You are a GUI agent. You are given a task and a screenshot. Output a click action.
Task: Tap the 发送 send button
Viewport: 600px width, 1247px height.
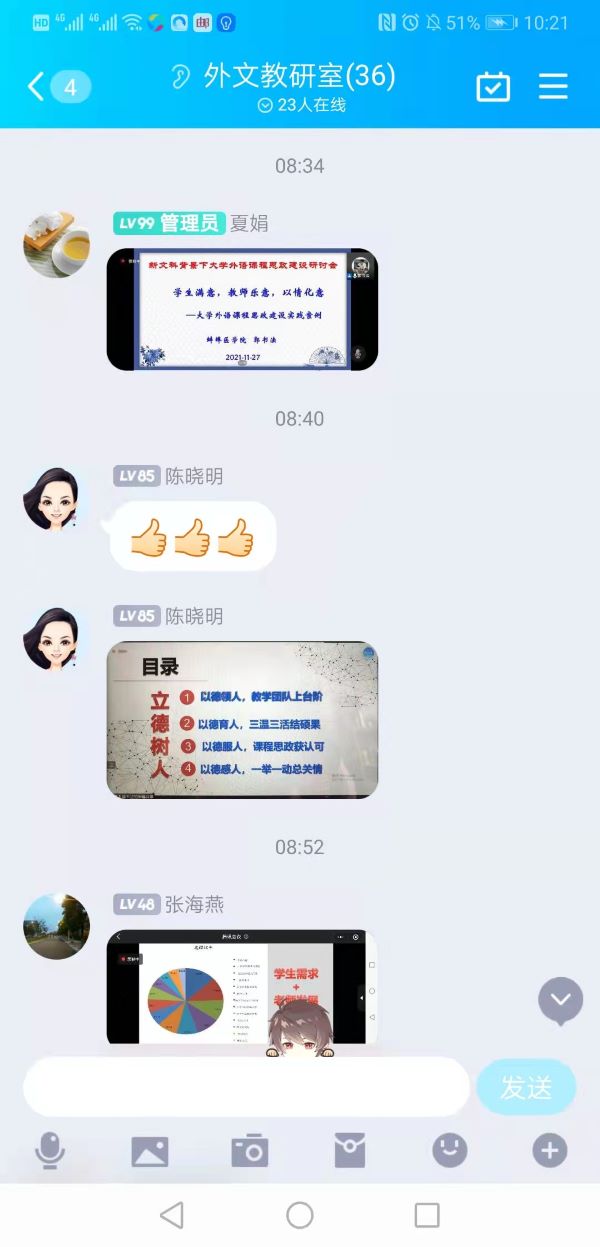(526, 1087)
